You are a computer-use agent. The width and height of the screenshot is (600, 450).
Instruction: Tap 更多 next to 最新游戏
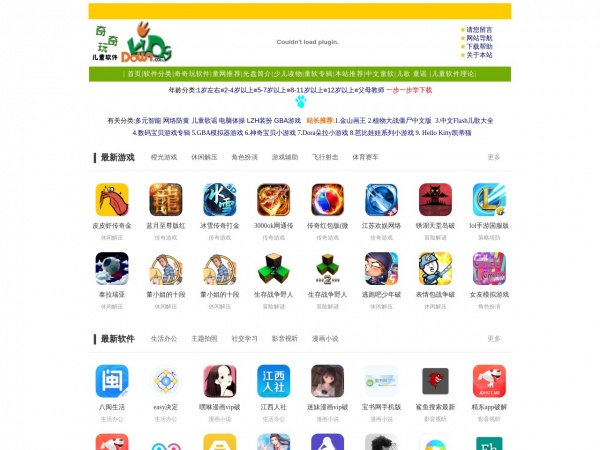pos(494,157)
